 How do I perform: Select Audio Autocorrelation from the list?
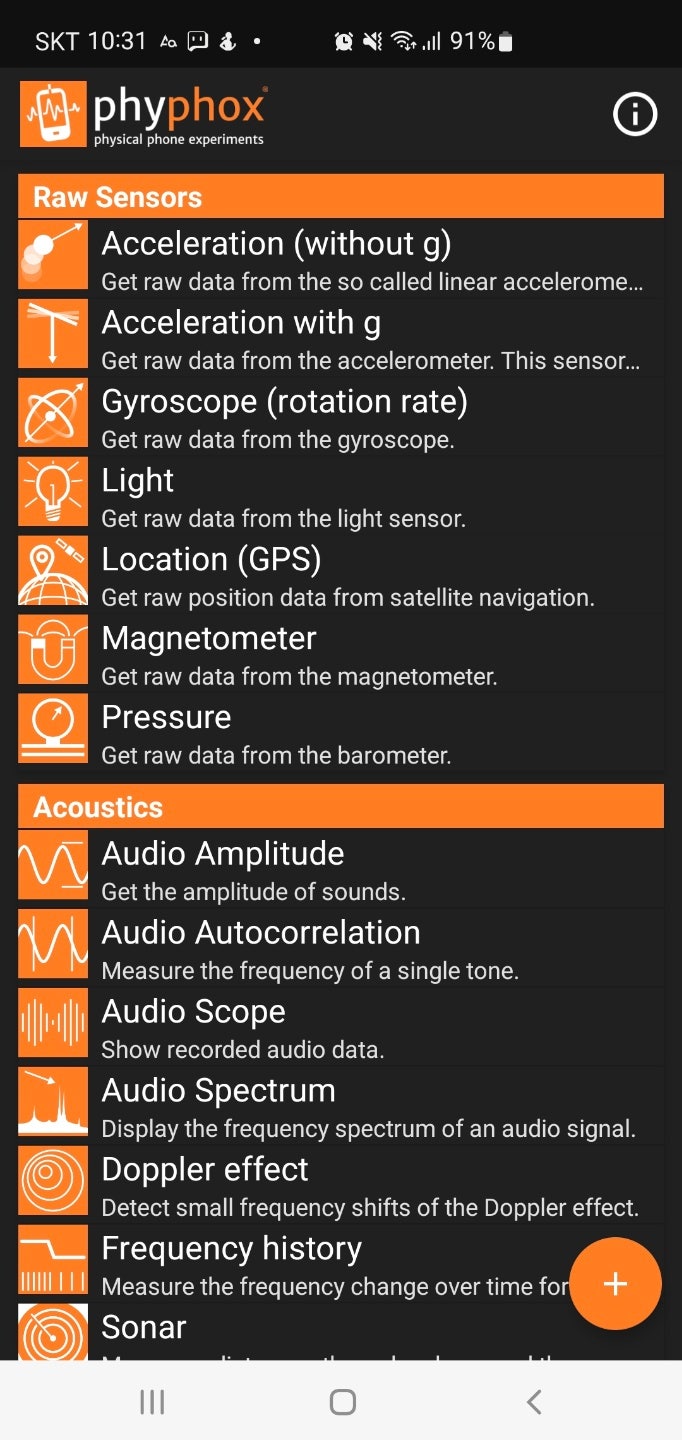click(x=340, y=946)
